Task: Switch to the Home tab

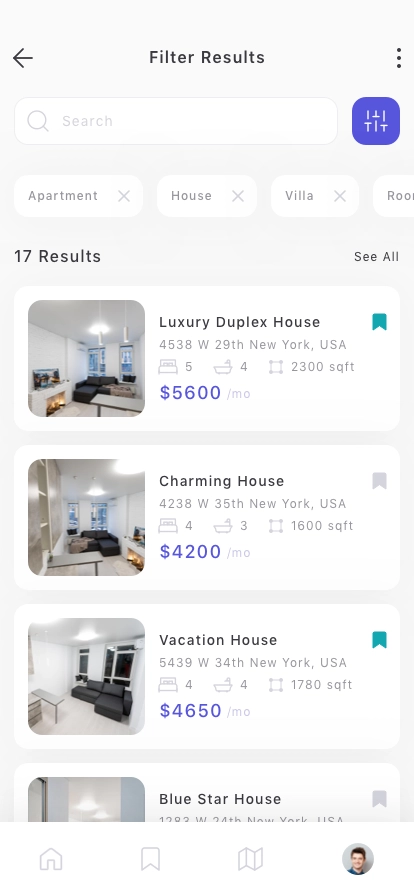Action: (x=51, y=859)
